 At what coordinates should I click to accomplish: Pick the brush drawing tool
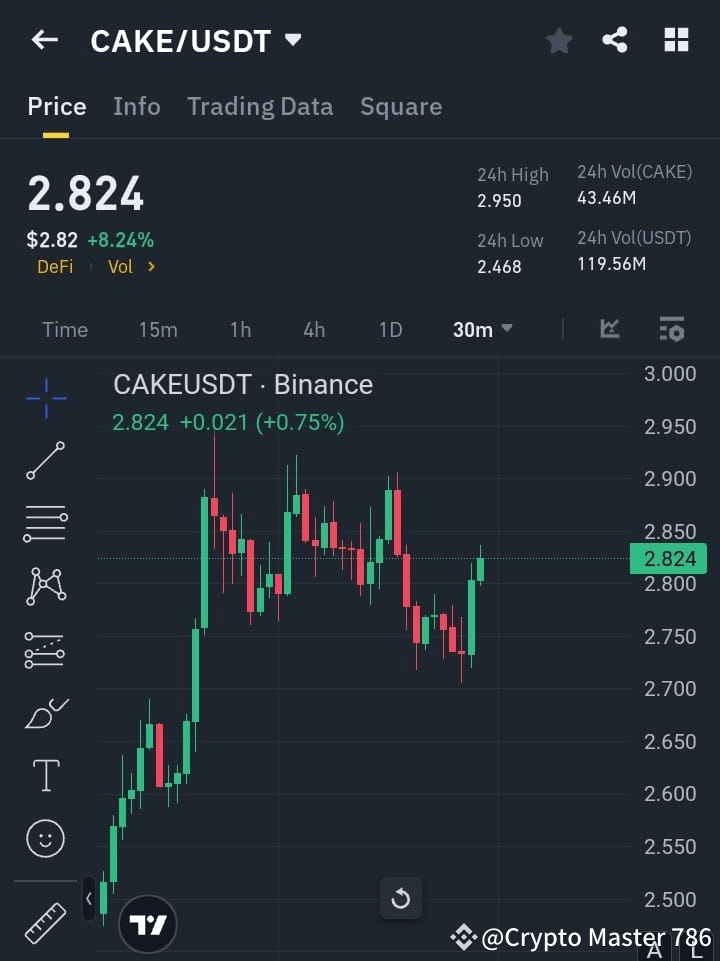[45, 713]
